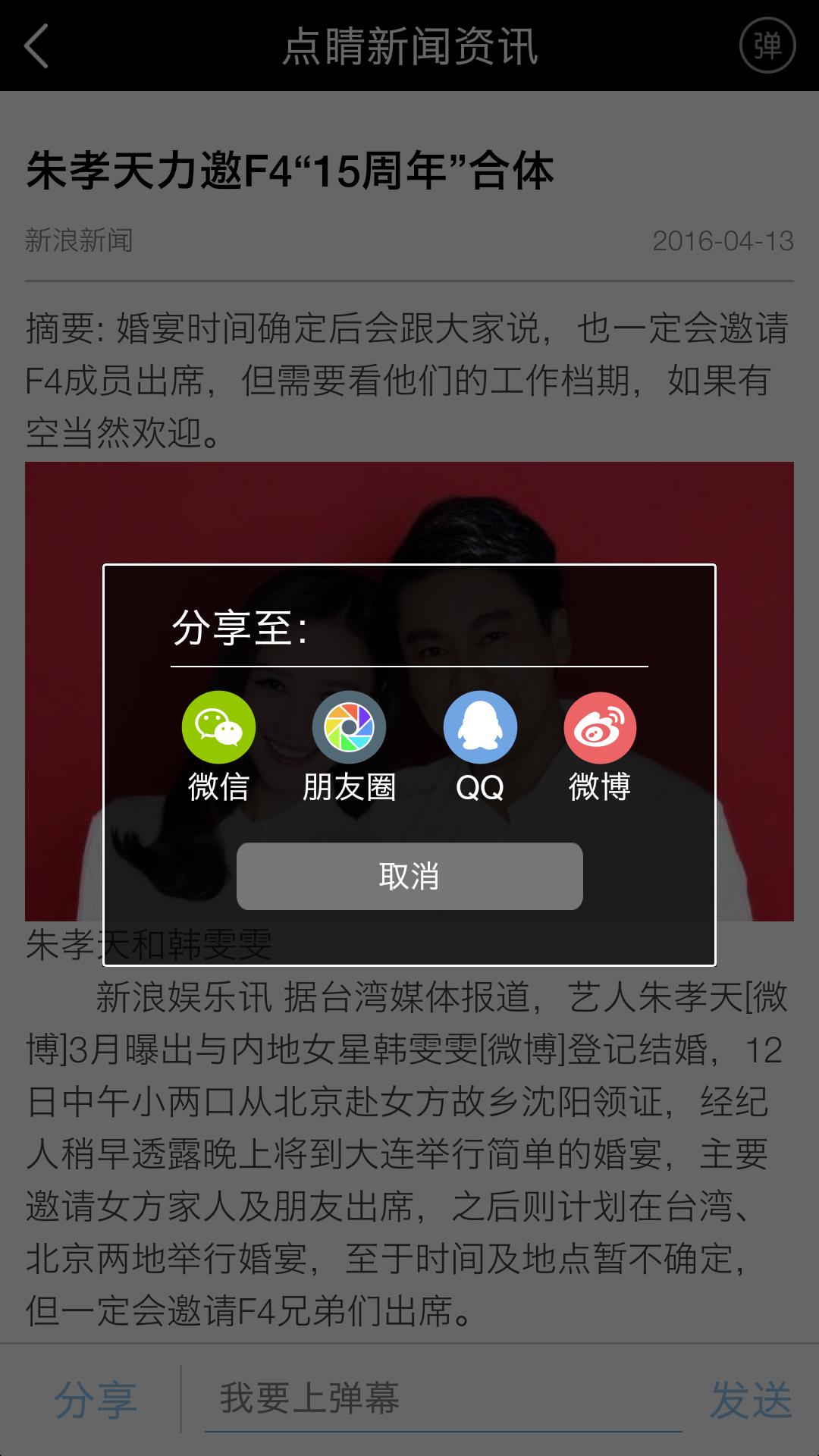The height and width of the screenshot is (1456, 819).
Task: Toggle the 弹 danmaku icon
Action: 767,45
